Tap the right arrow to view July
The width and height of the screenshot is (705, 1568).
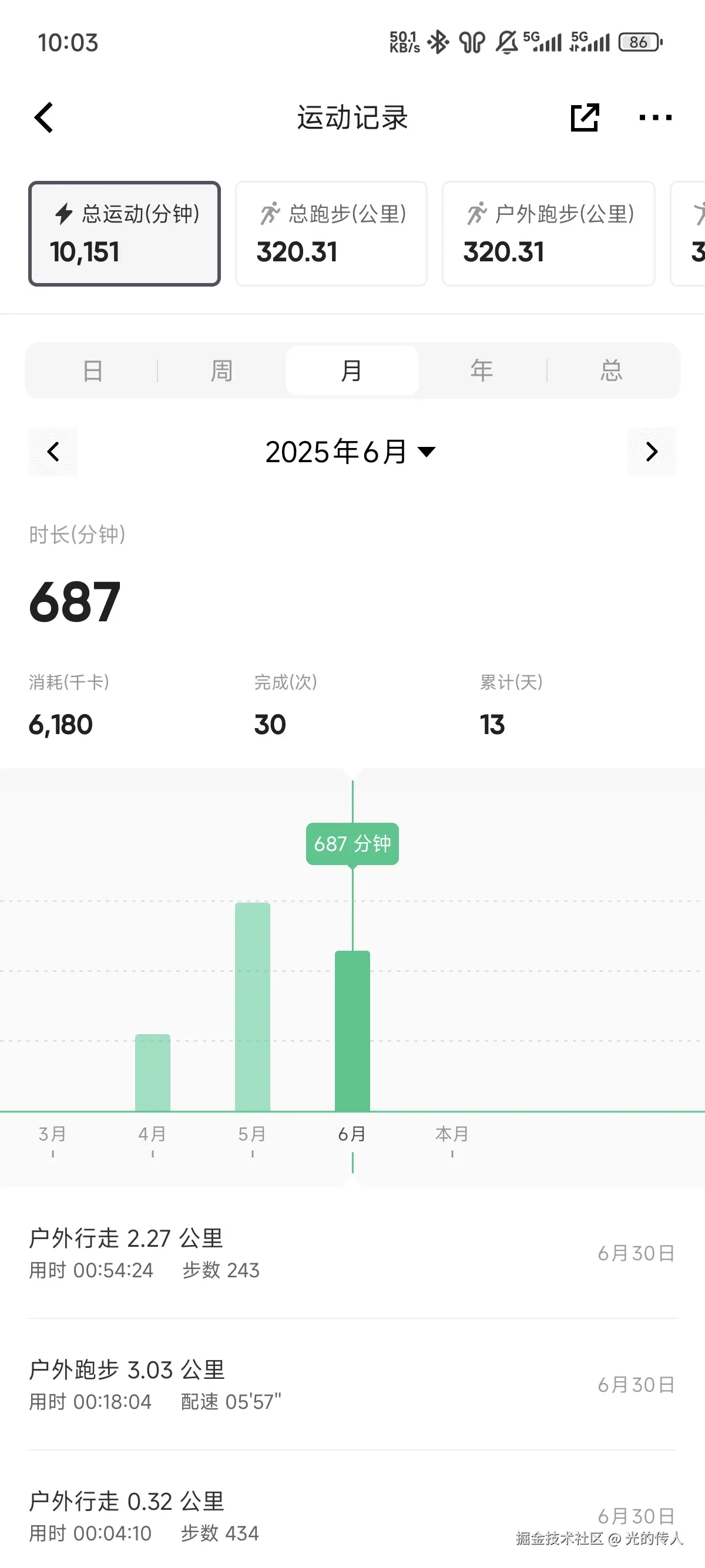652,452
